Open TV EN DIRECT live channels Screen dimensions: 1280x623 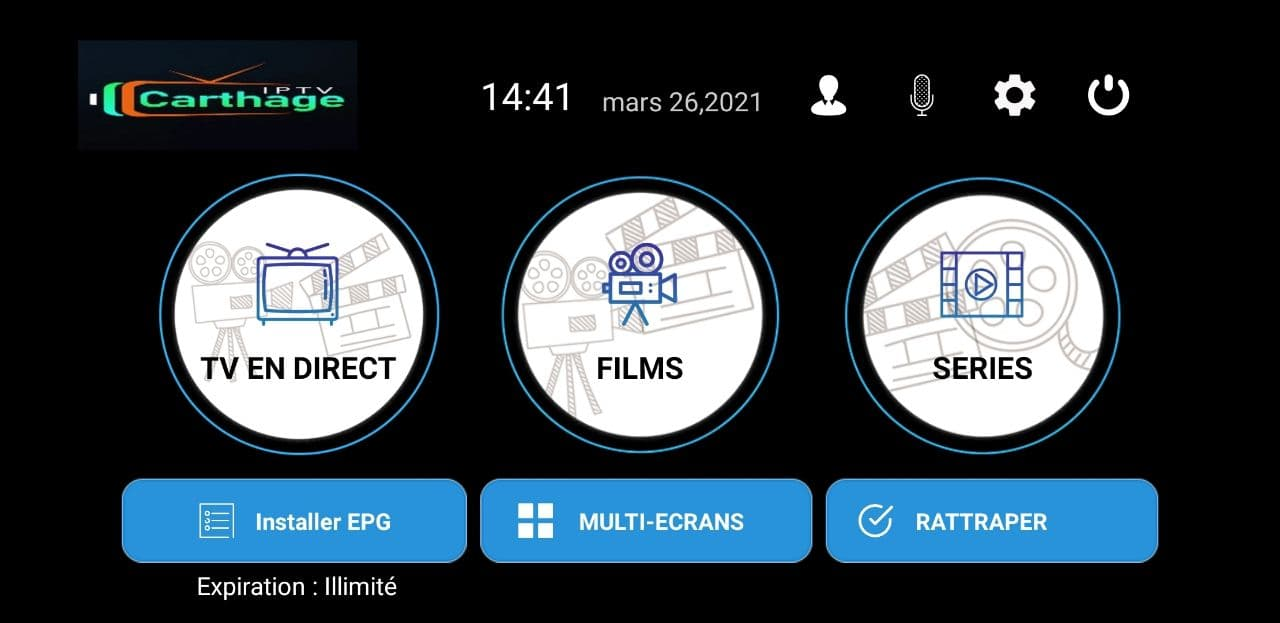click(x=298, y=315)
